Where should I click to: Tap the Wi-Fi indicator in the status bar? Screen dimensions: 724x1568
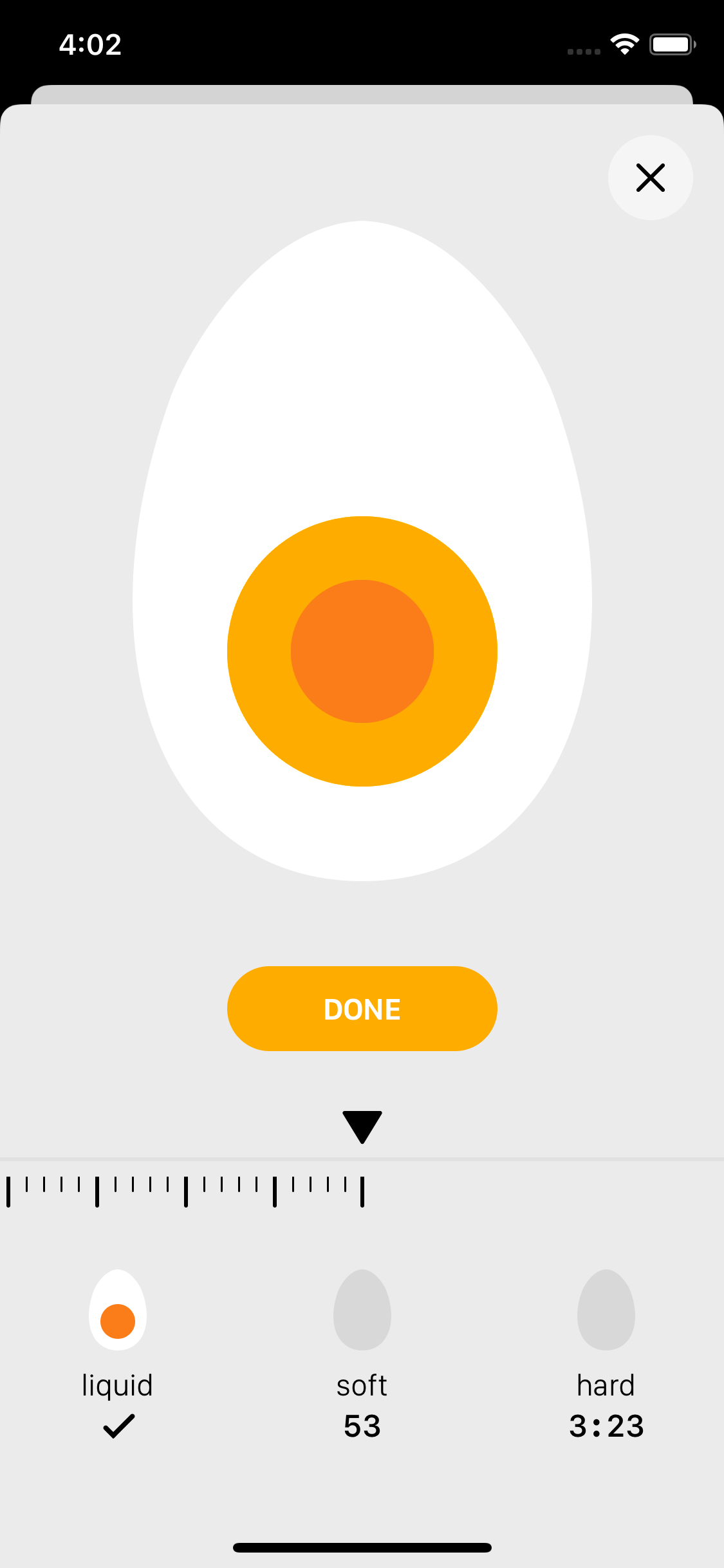point(623,42)
